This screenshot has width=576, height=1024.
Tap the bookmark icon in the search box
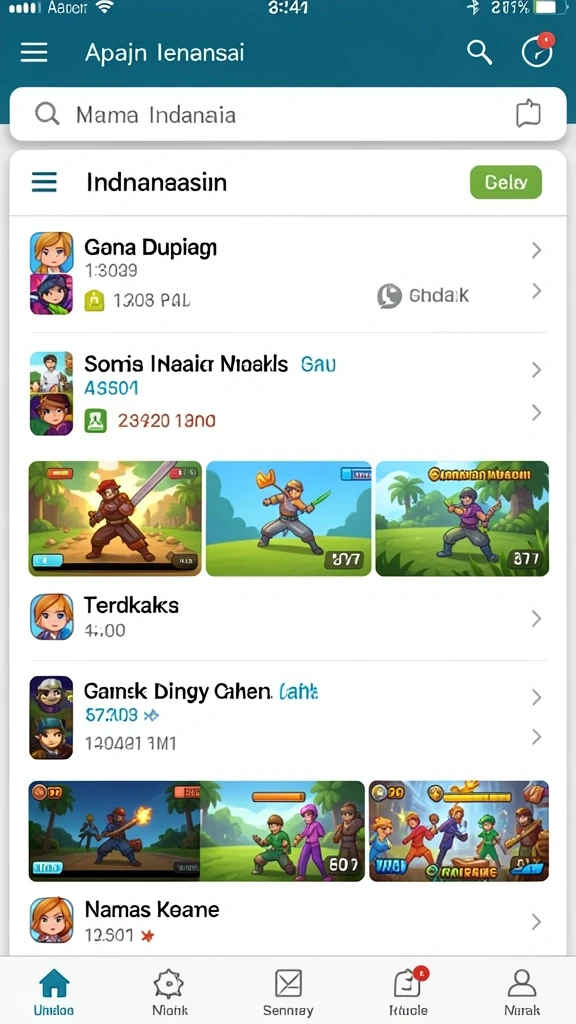click(528, 114)
